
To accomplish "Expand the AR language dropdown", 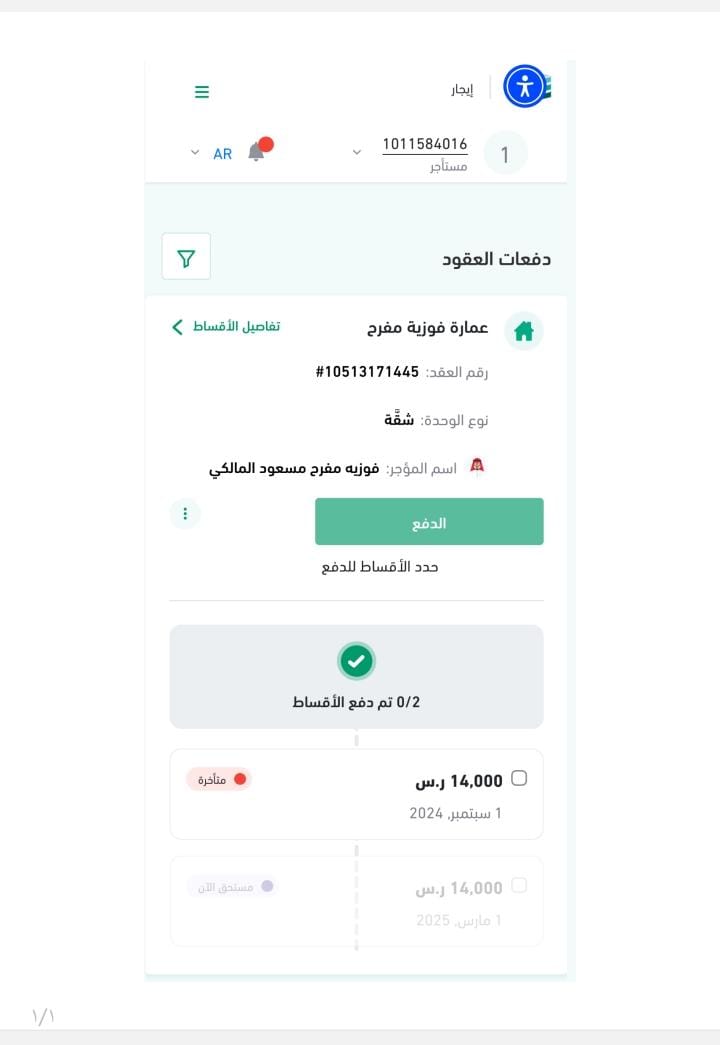I will (212, 153).
